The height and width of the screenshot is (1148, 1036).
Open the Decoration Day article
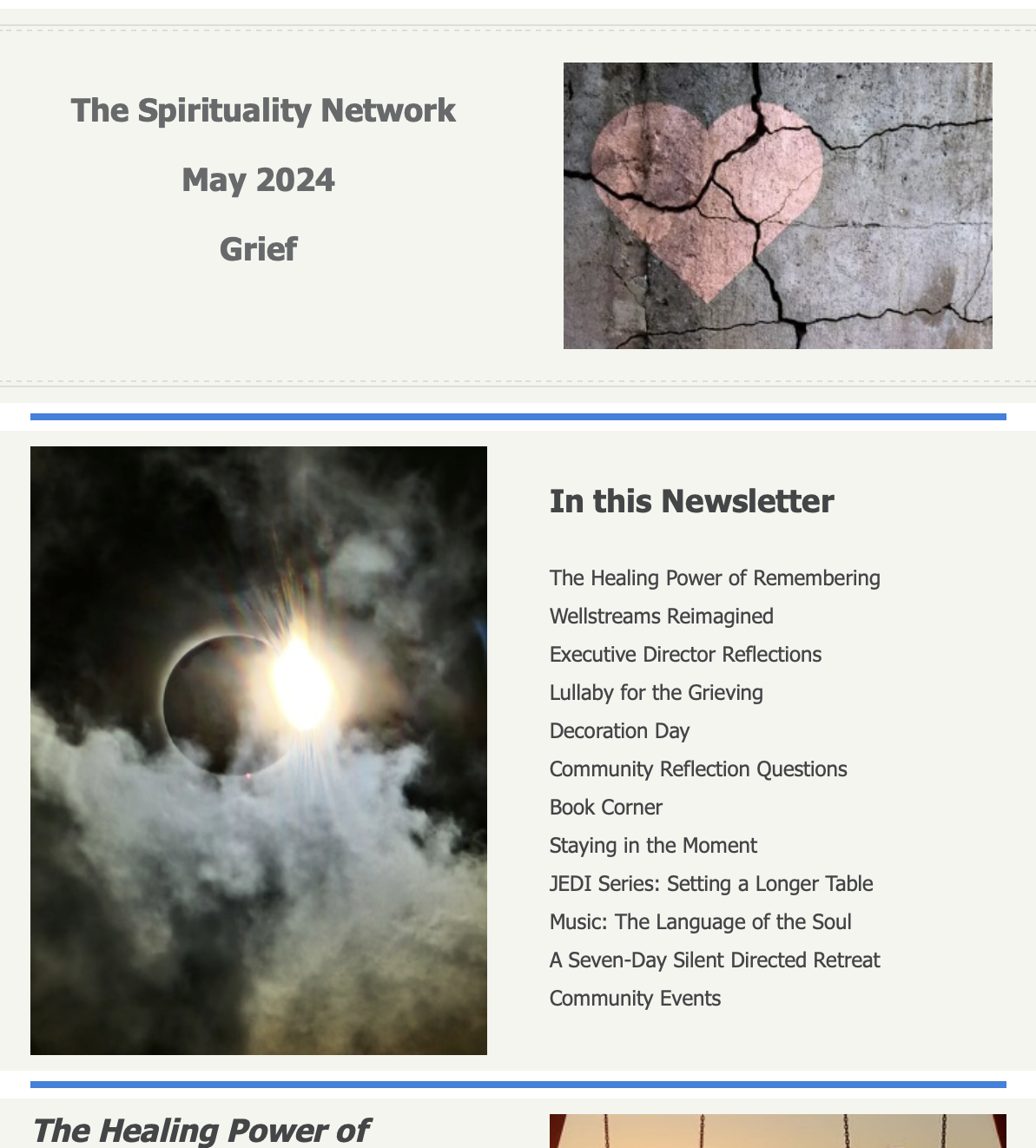[x=619, y=731]
